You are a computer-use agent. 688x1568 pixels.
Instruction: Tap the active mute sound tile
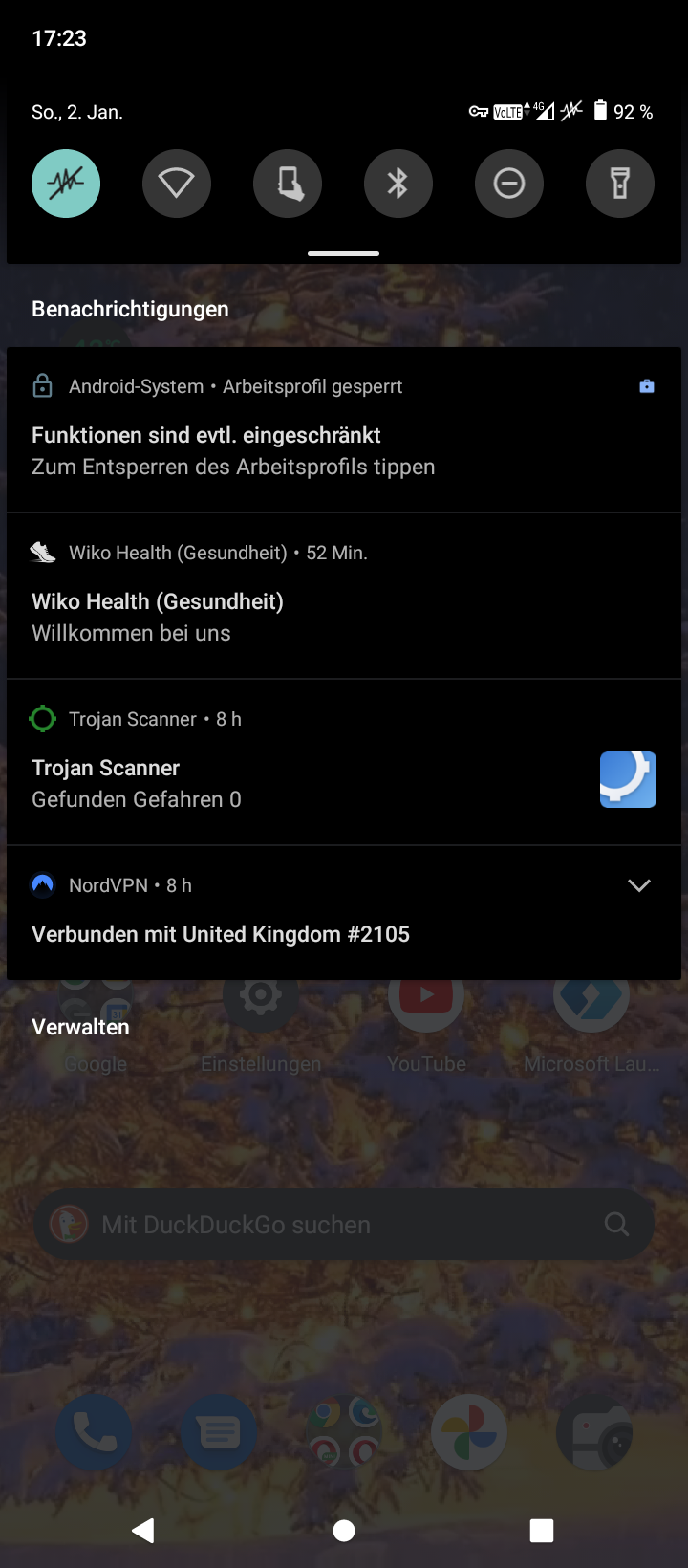point(66,183)
